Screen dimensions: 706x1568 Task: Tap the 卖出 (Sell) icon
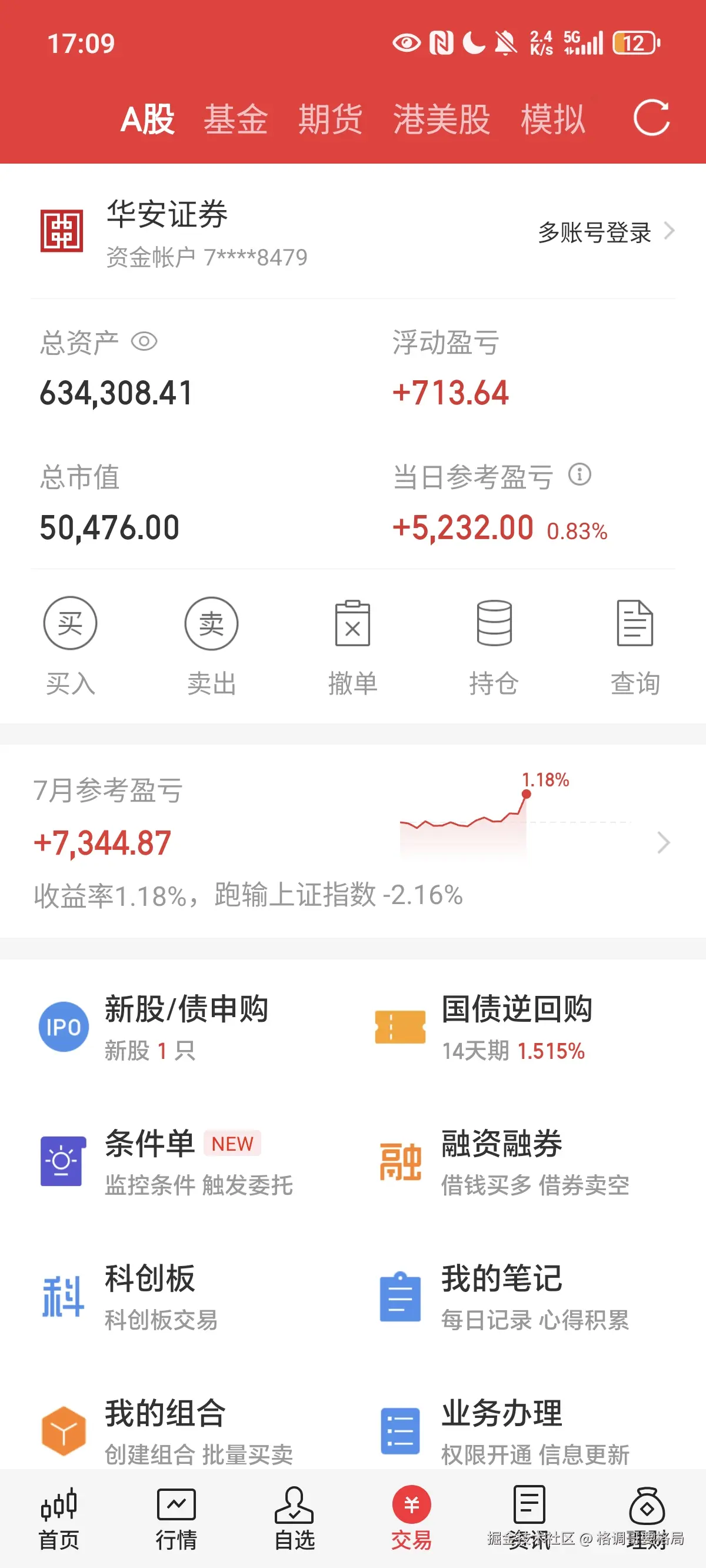click(211, 623)
